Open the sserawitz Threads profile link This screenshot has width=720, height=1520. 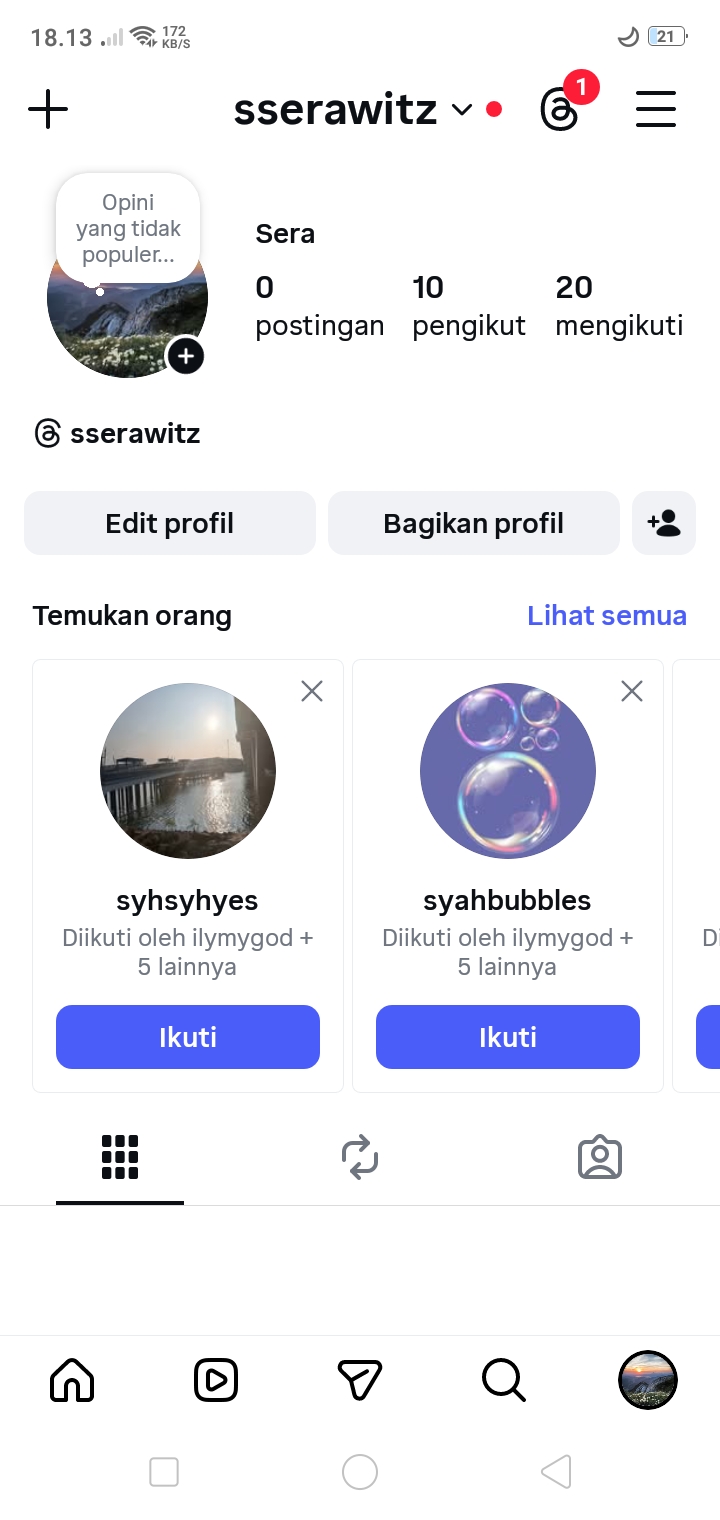pyautogui.click(x=118, y=434)
